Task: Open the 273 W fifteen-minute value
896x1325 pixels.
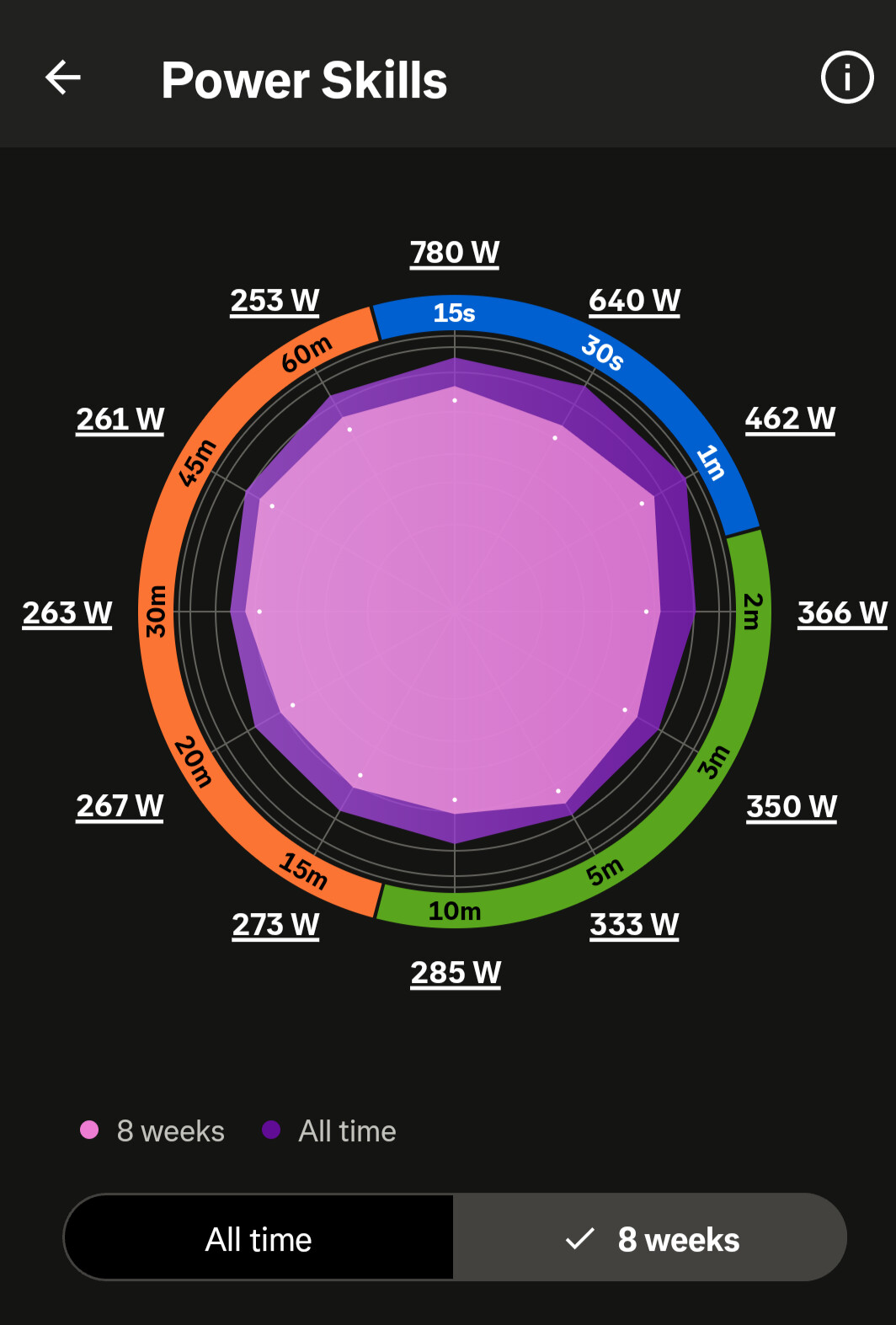Action: point(275,925)
